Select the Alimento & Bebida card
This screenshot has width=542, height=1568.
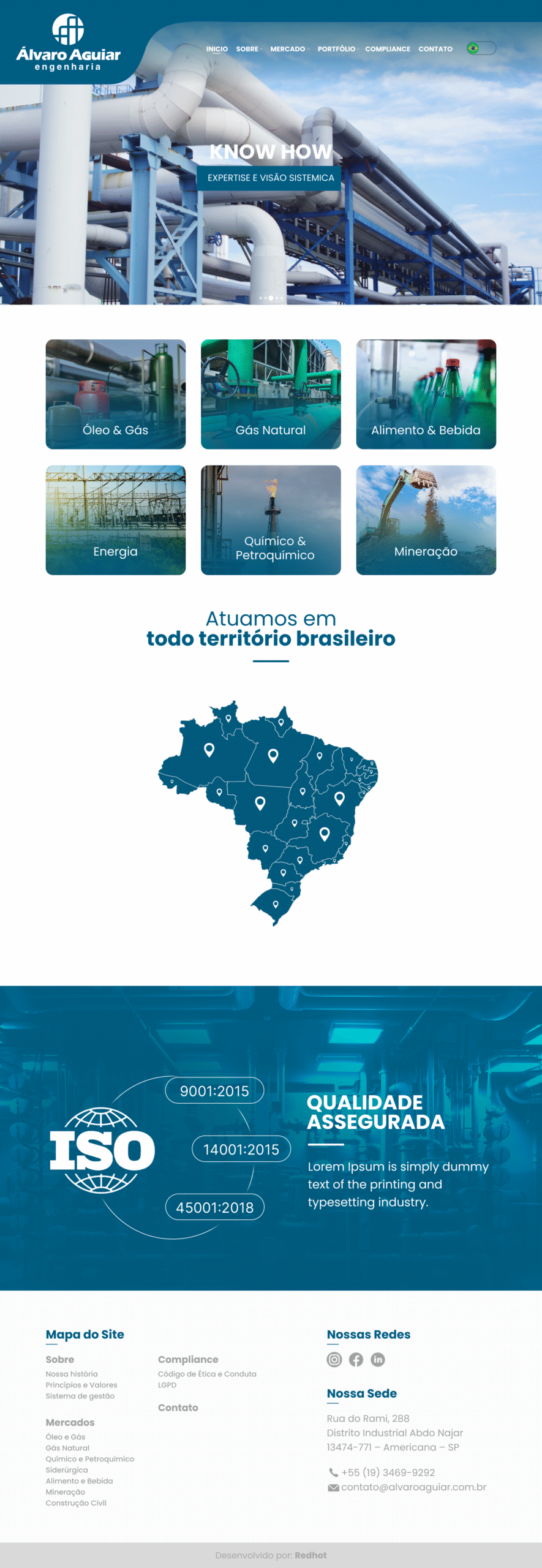[426, 394]
